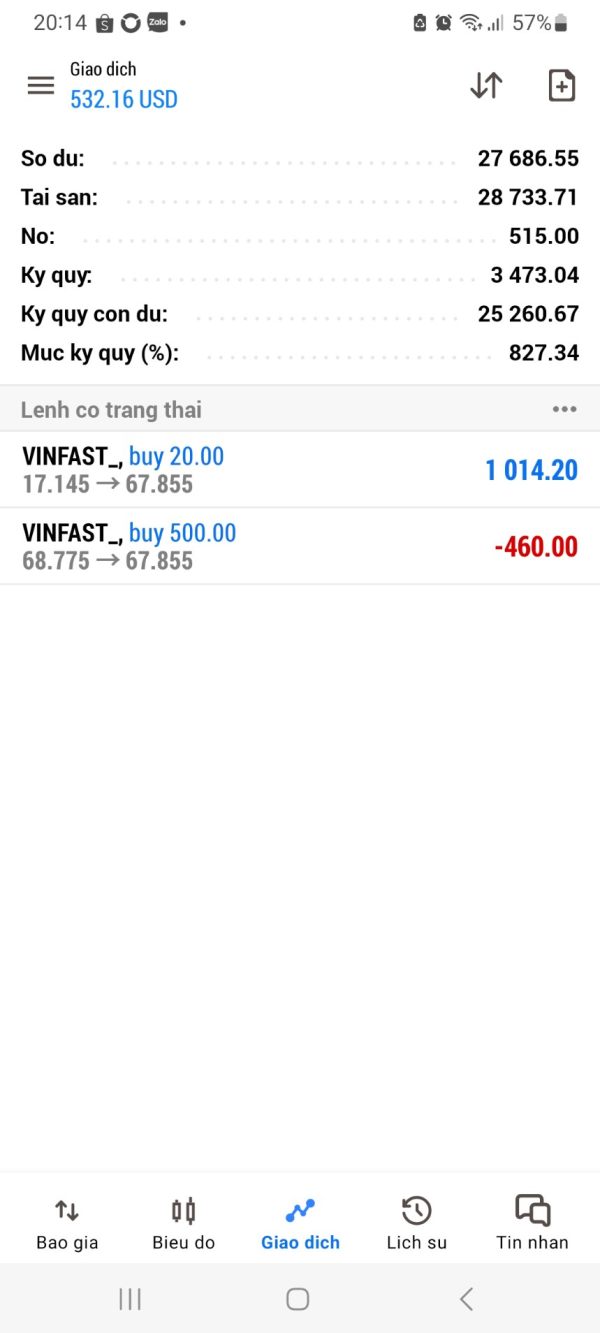This screenshot has height=1333, width=600.
Task: Open the Lich su tab
Action: coord(416,1224)
